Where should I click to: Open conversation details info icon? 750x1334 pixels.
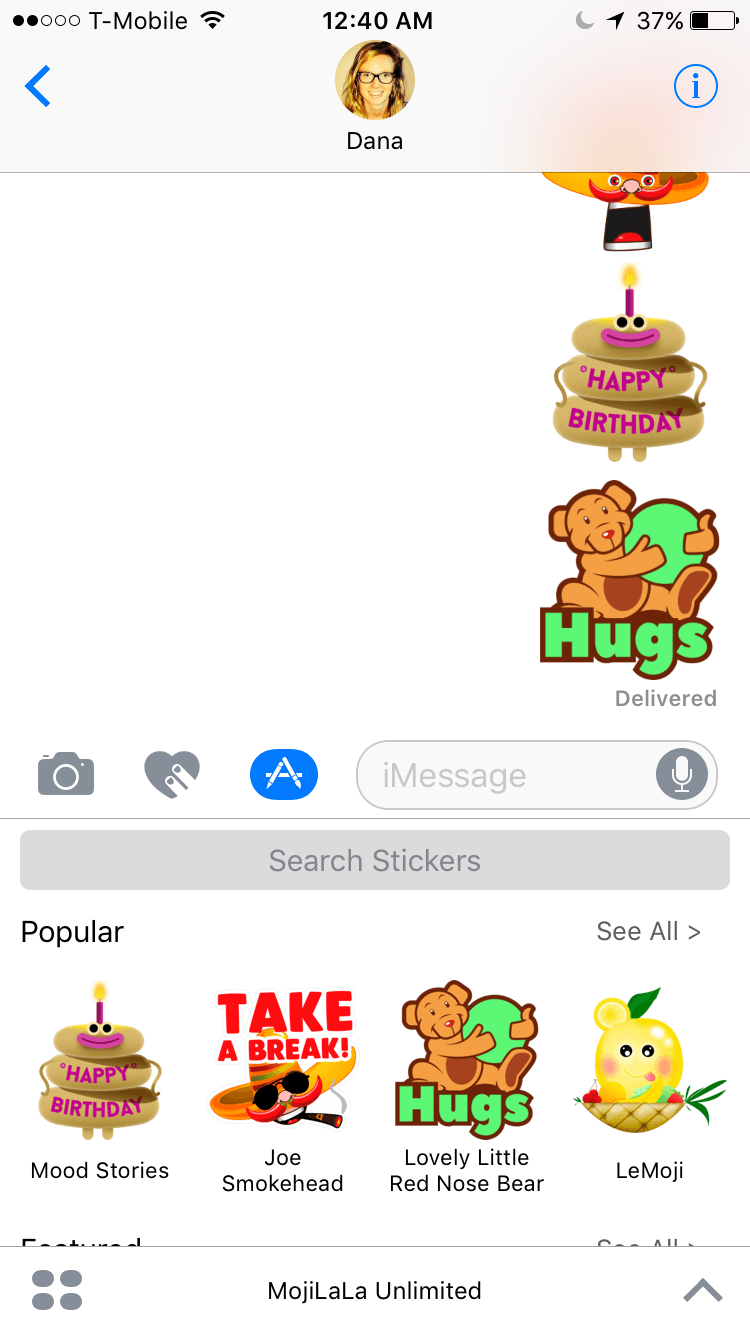coord(695,87)
